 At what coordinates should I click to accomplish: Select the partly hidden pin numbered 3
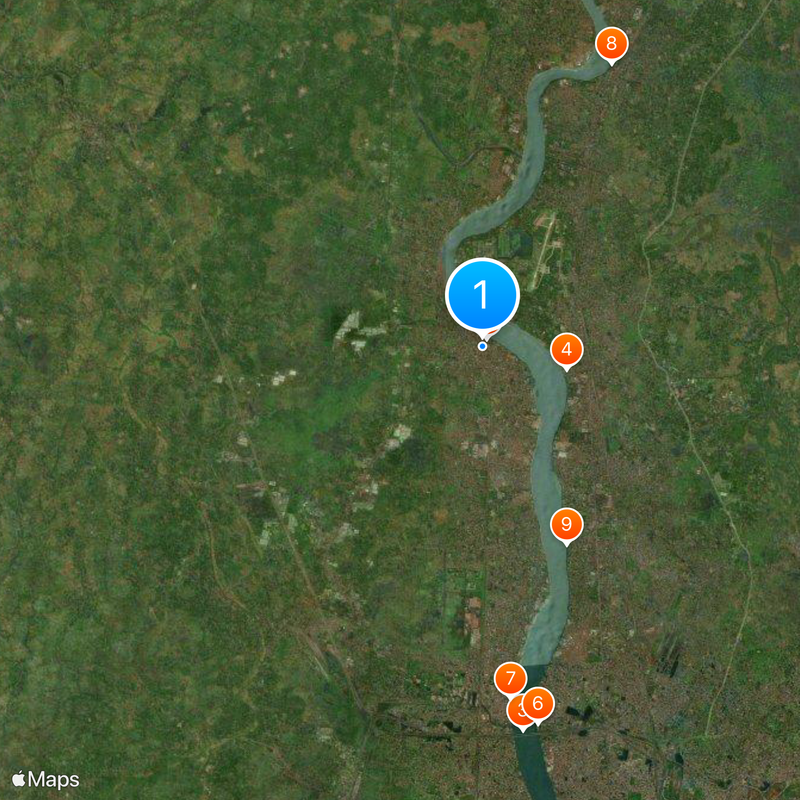point(517,714)
